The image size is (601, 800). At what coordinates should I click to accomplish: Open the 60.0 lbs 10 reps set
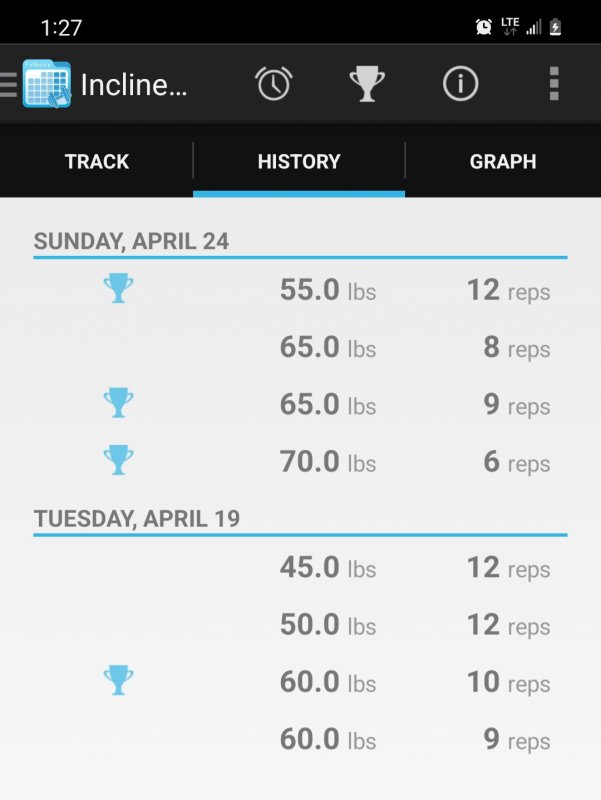(300, 681)
